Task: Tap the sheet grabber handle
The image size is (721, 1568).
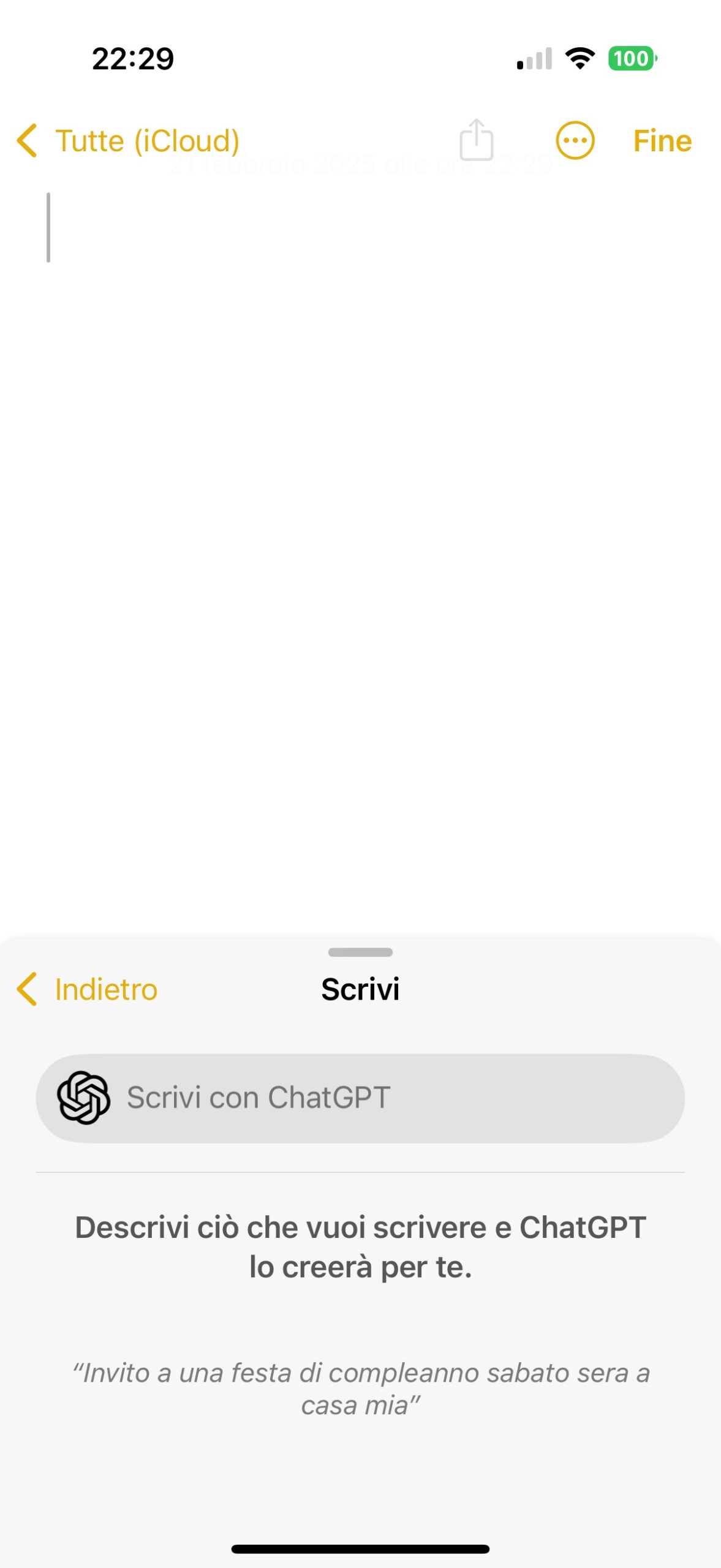Action: (x=360, y=952)
